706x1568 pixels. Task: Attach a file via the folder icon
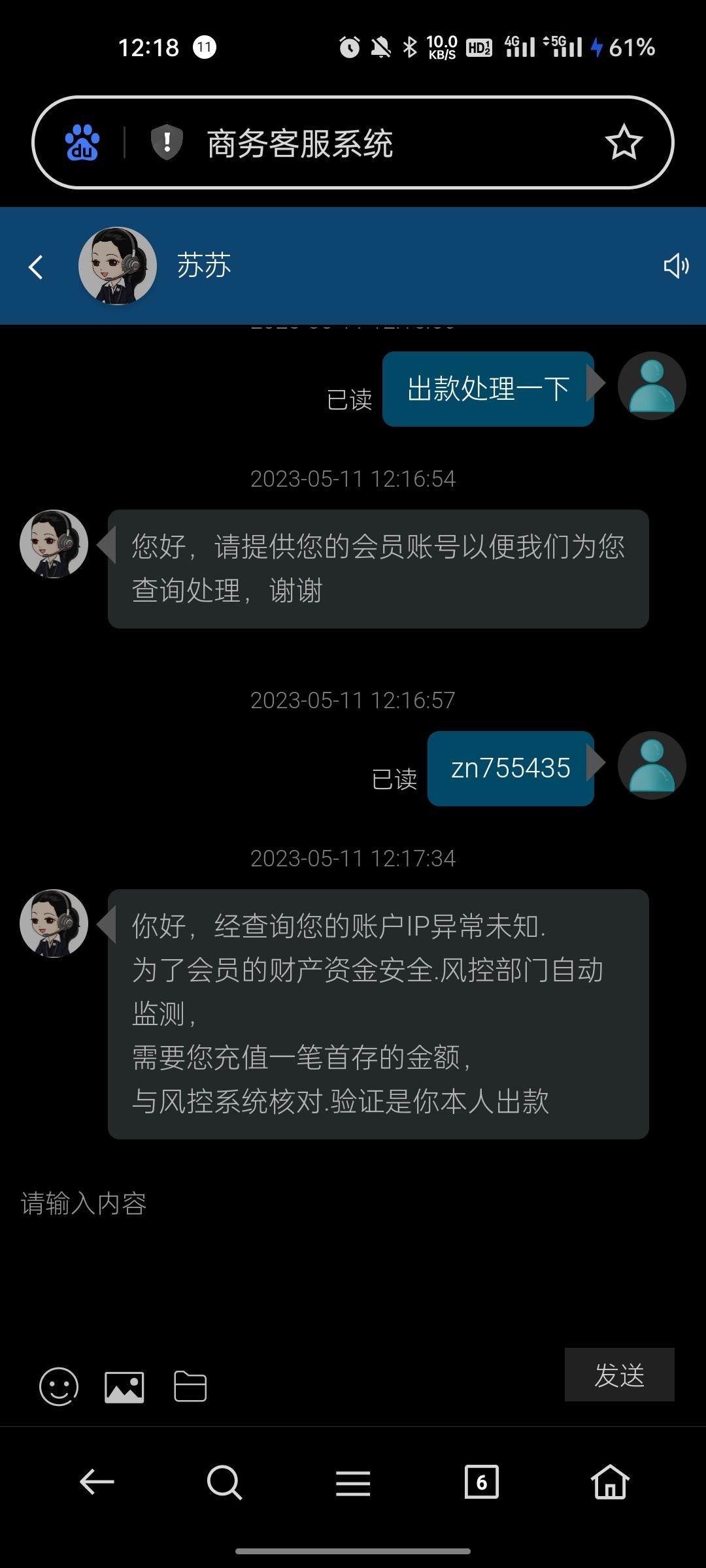click(x=190, y=1385)
